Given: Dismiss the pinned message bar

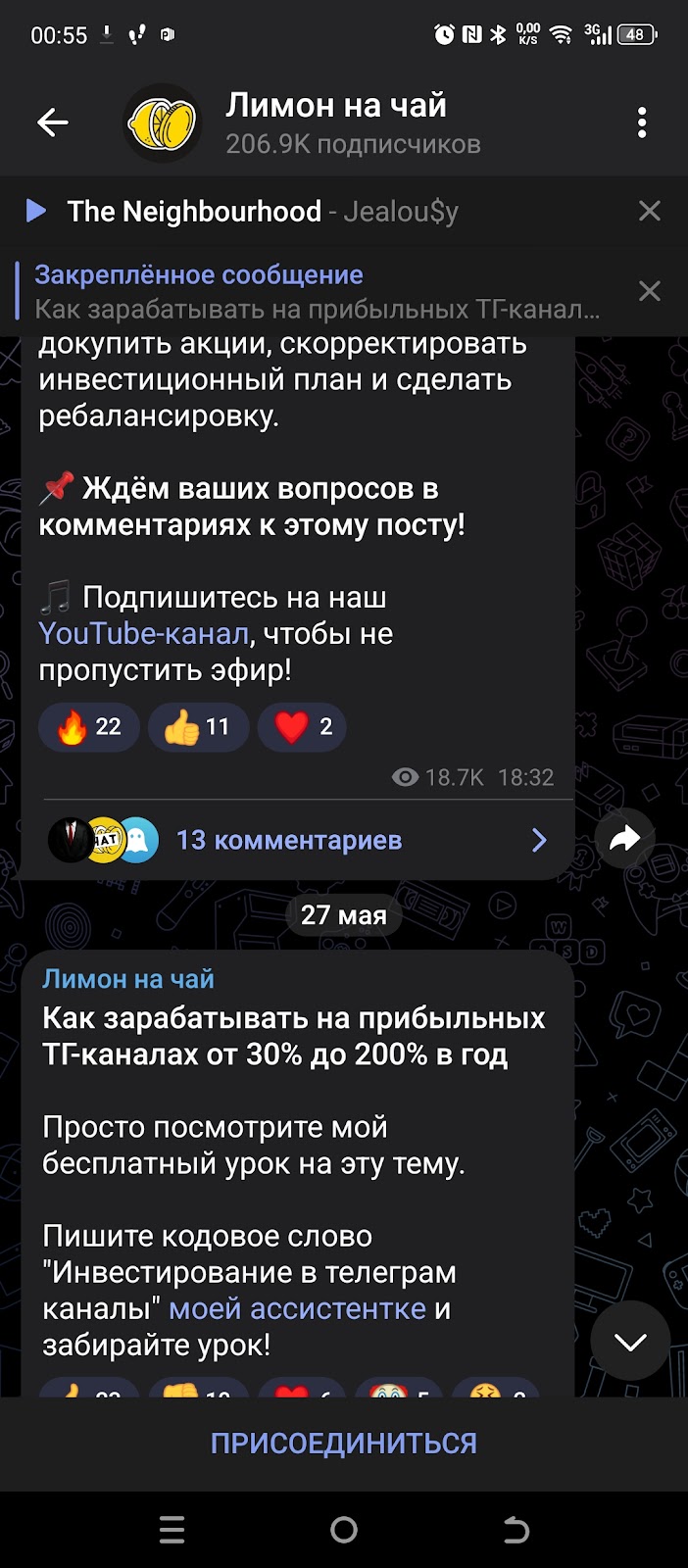Looking at the screenshot, I should 649,291.
